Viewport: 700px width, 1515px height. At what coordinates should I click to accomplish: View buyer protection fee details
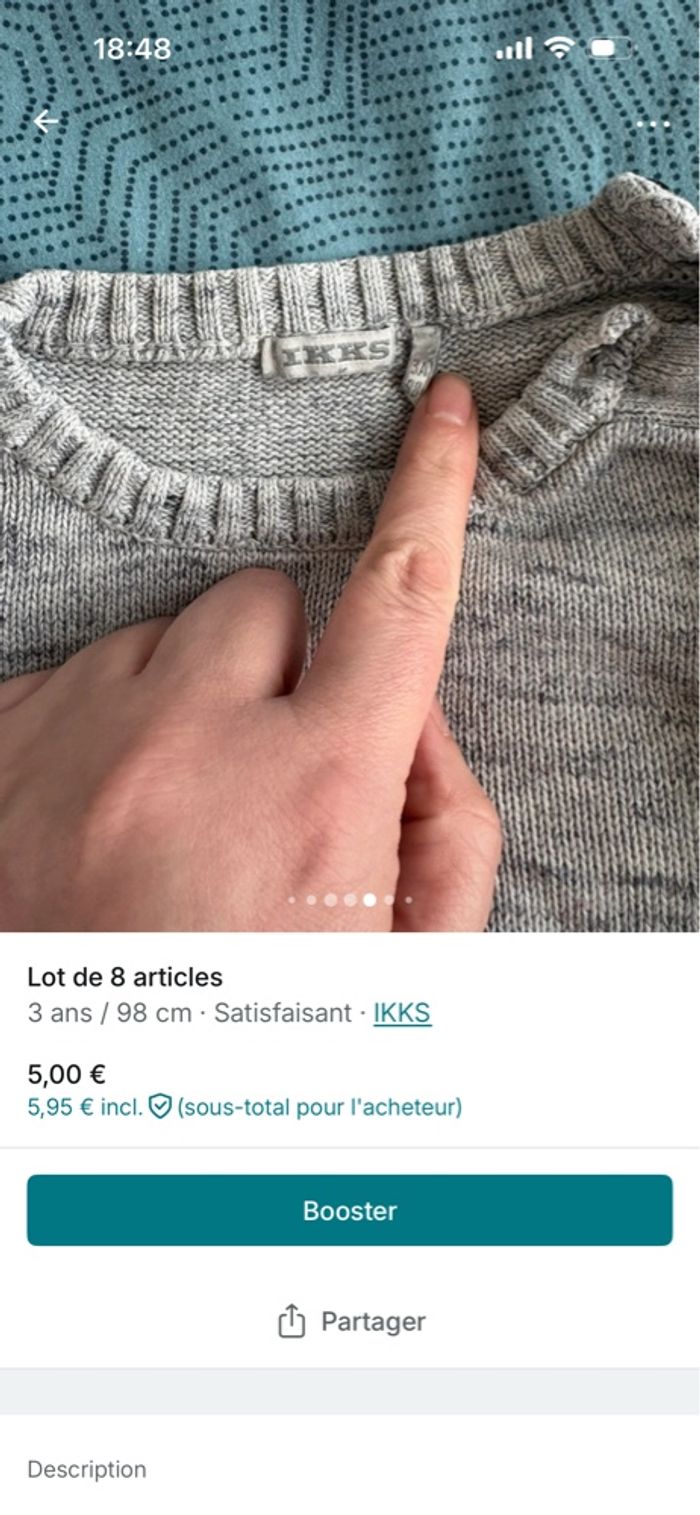[x=160, y=1107]
